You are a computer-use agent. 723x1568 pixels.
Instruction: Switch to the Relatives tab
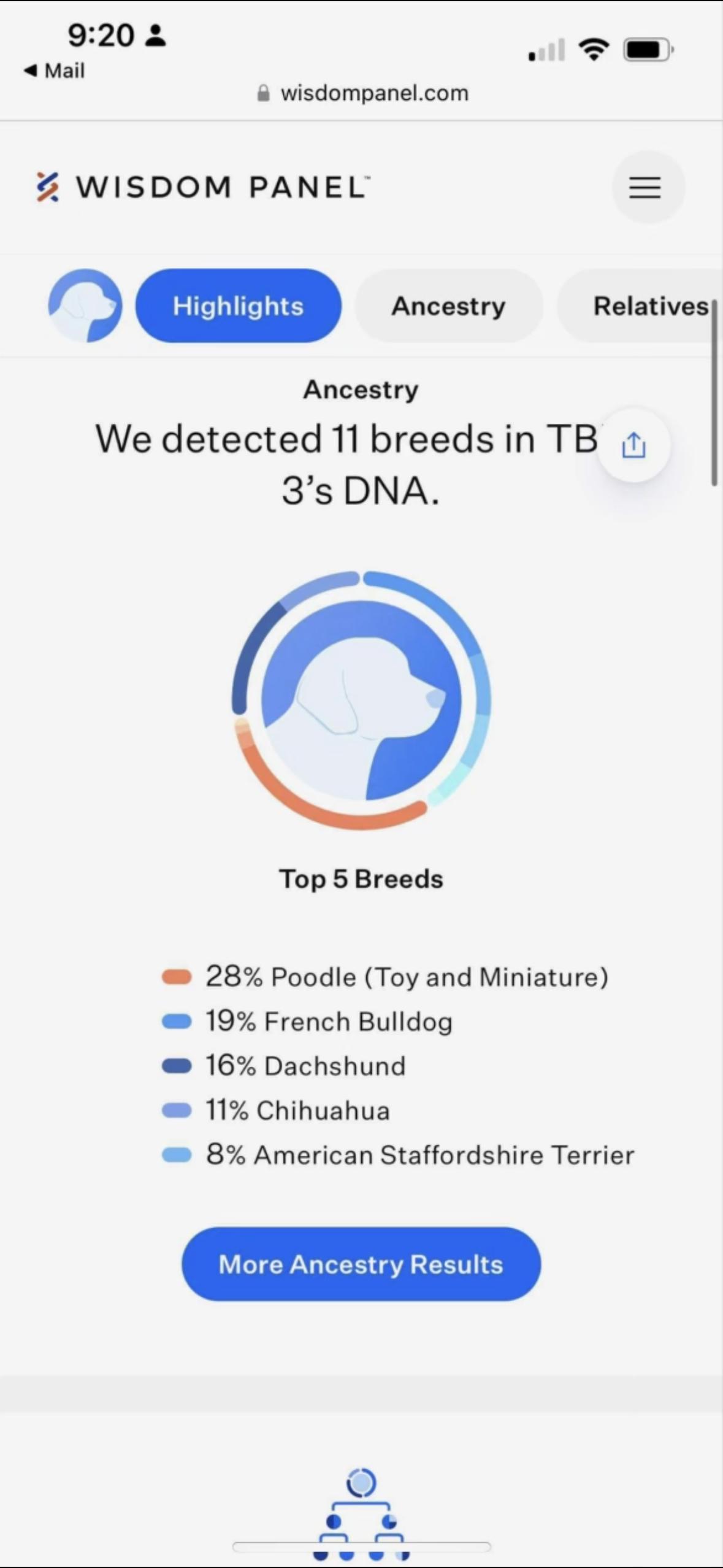[649, 306]
